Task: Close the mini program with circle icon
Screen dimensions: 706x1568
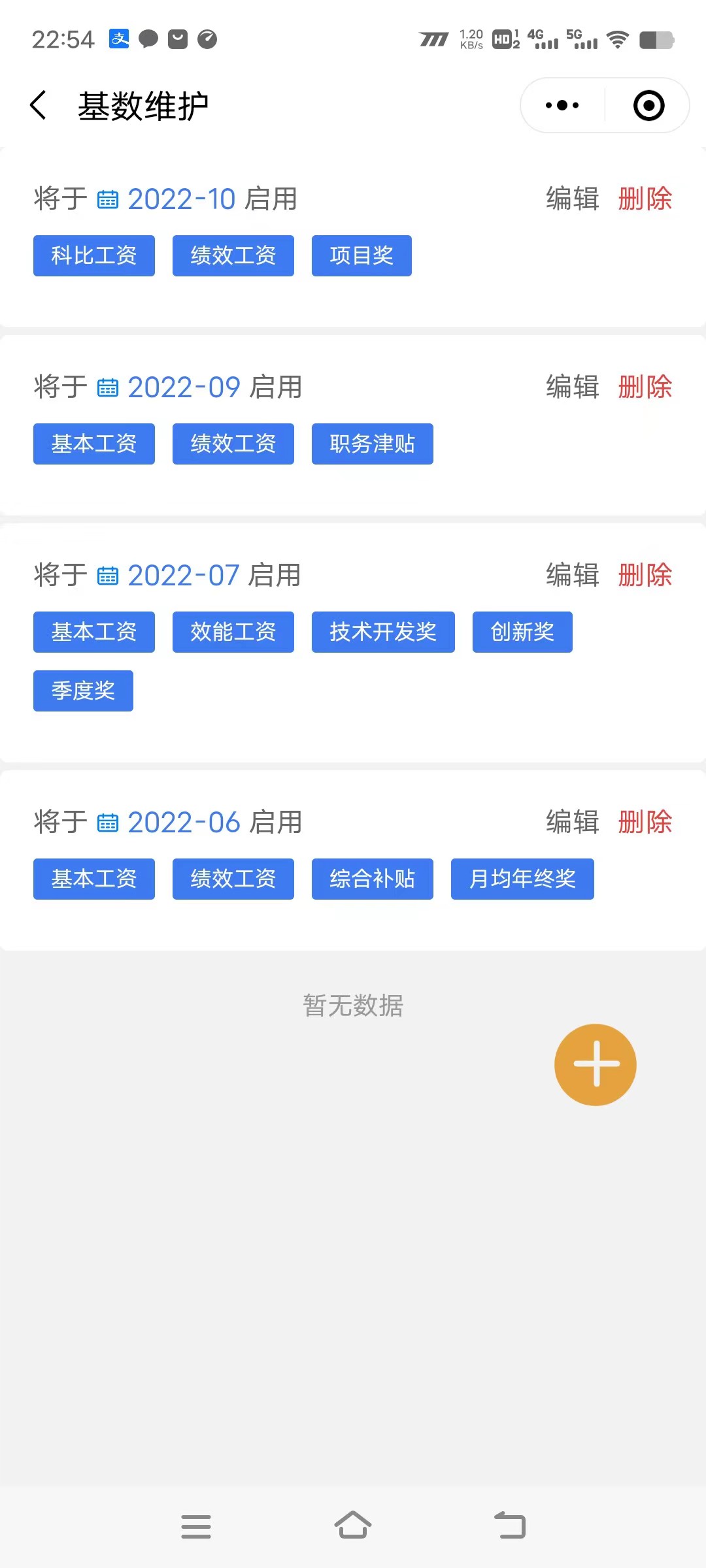Action: [x=648, y=106]
